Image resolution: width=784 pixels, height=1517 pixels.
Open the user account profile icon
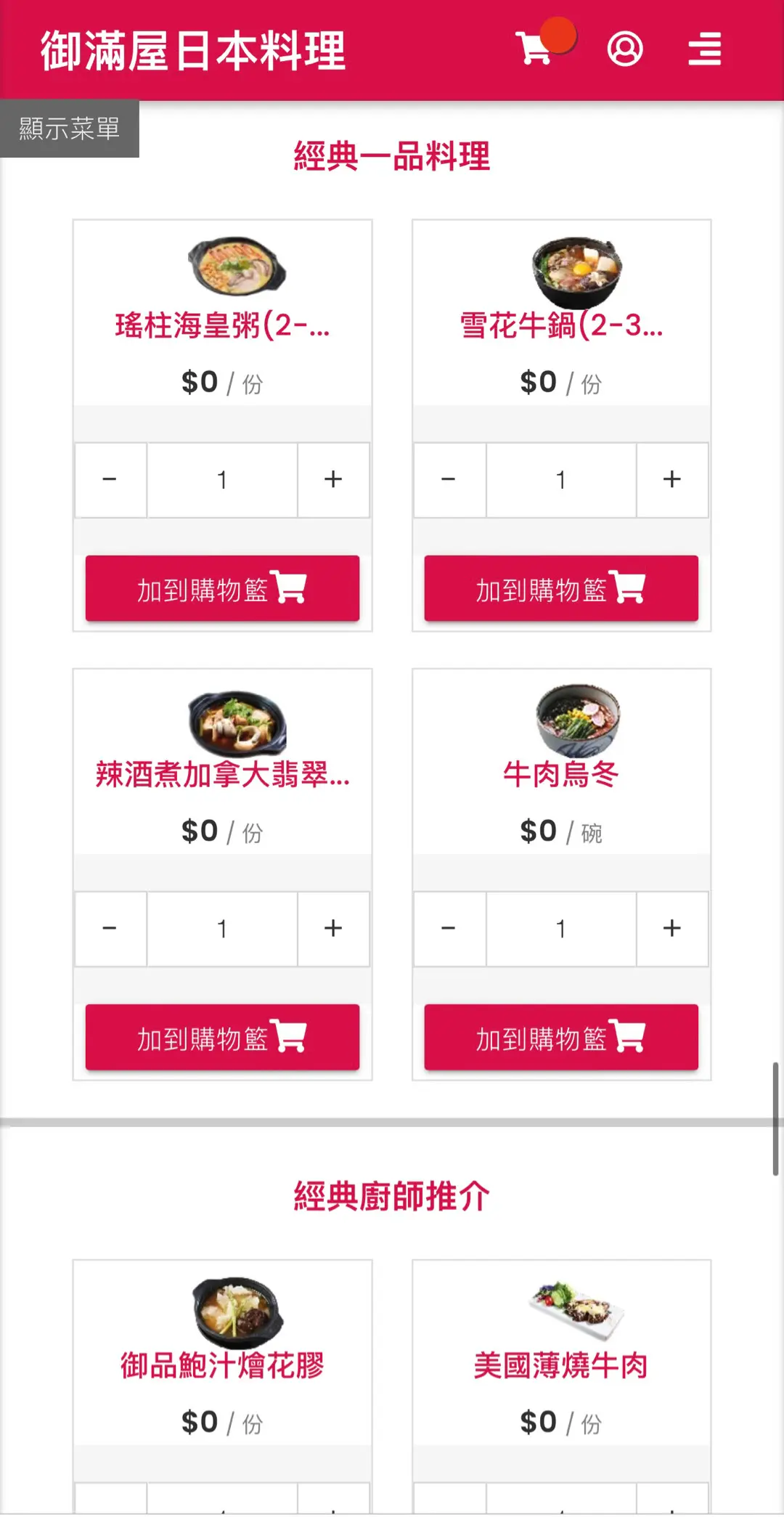coord(625,49)
